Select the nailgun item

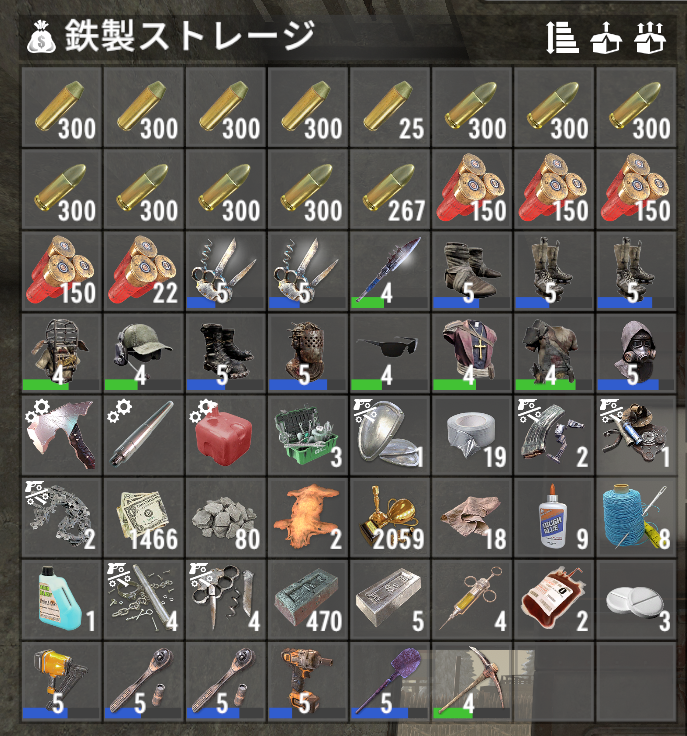coord(61,682)
